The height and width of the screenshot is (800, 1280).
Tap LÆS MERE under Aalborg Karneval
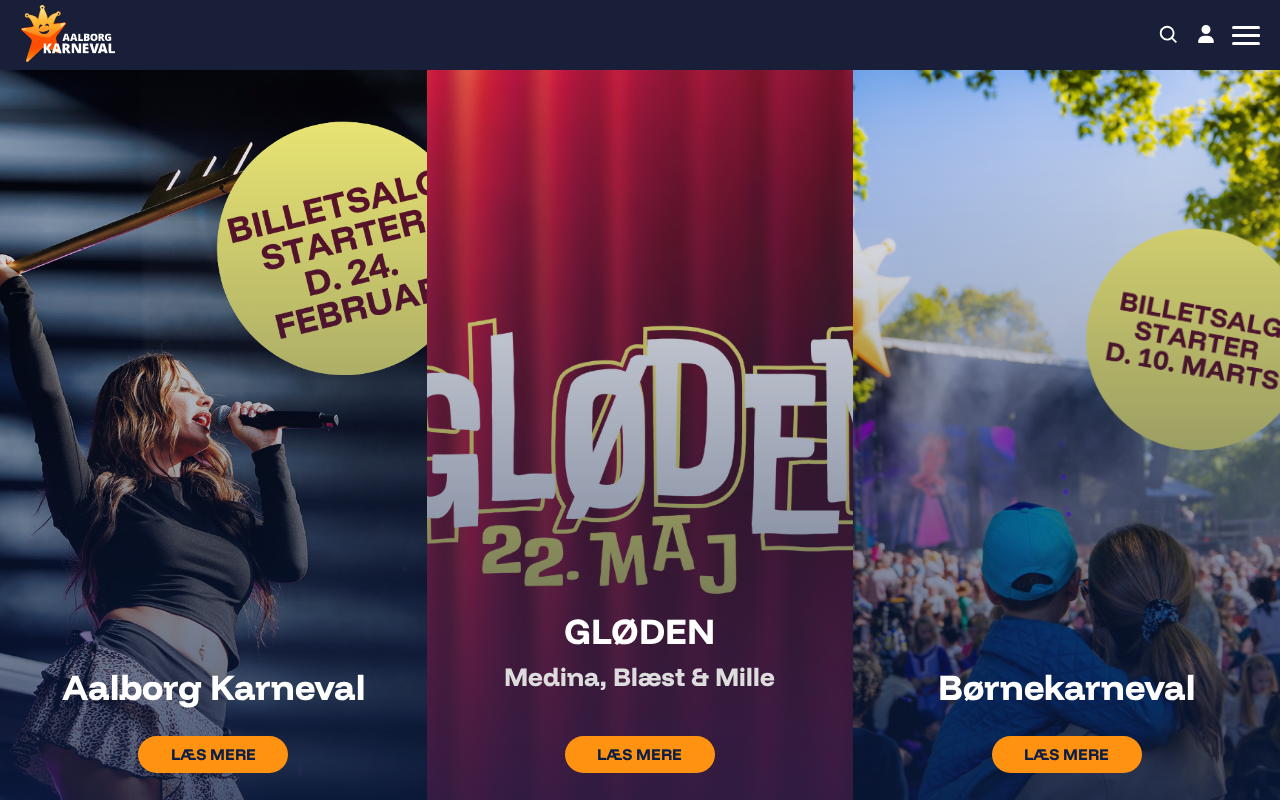(x=213, y=755)
